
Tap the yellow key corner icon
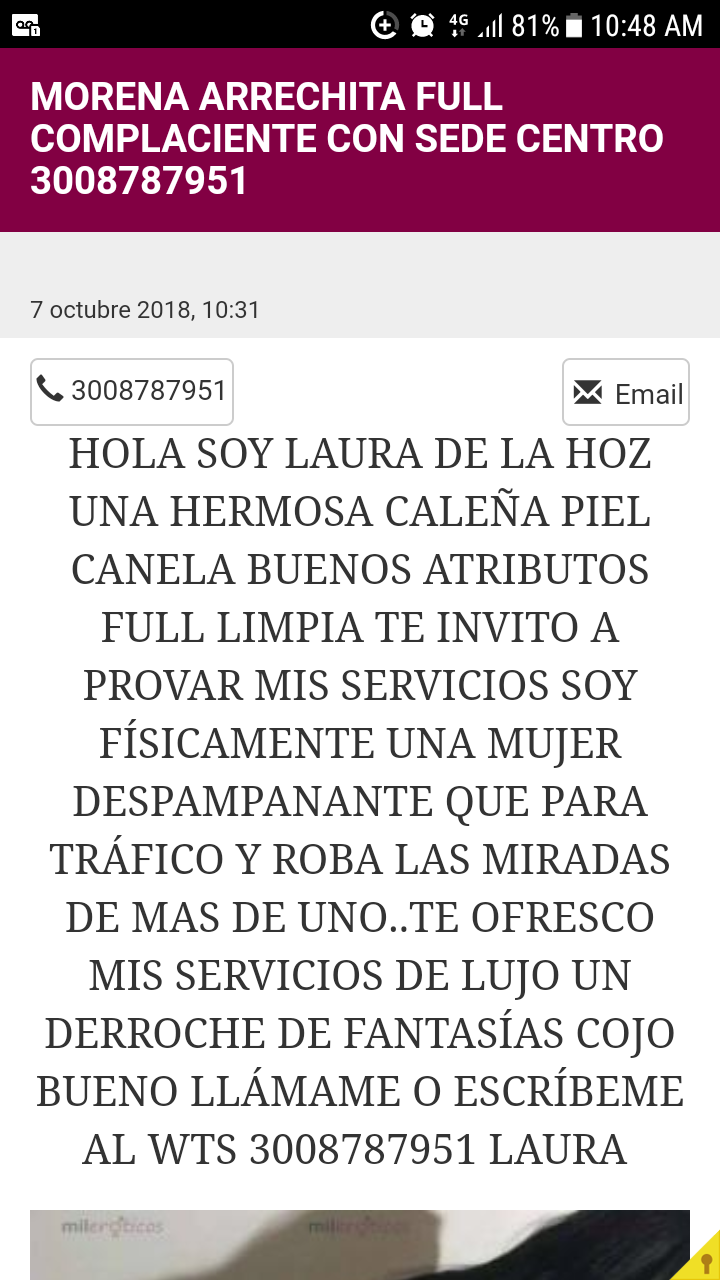[x=702, y=1262]
